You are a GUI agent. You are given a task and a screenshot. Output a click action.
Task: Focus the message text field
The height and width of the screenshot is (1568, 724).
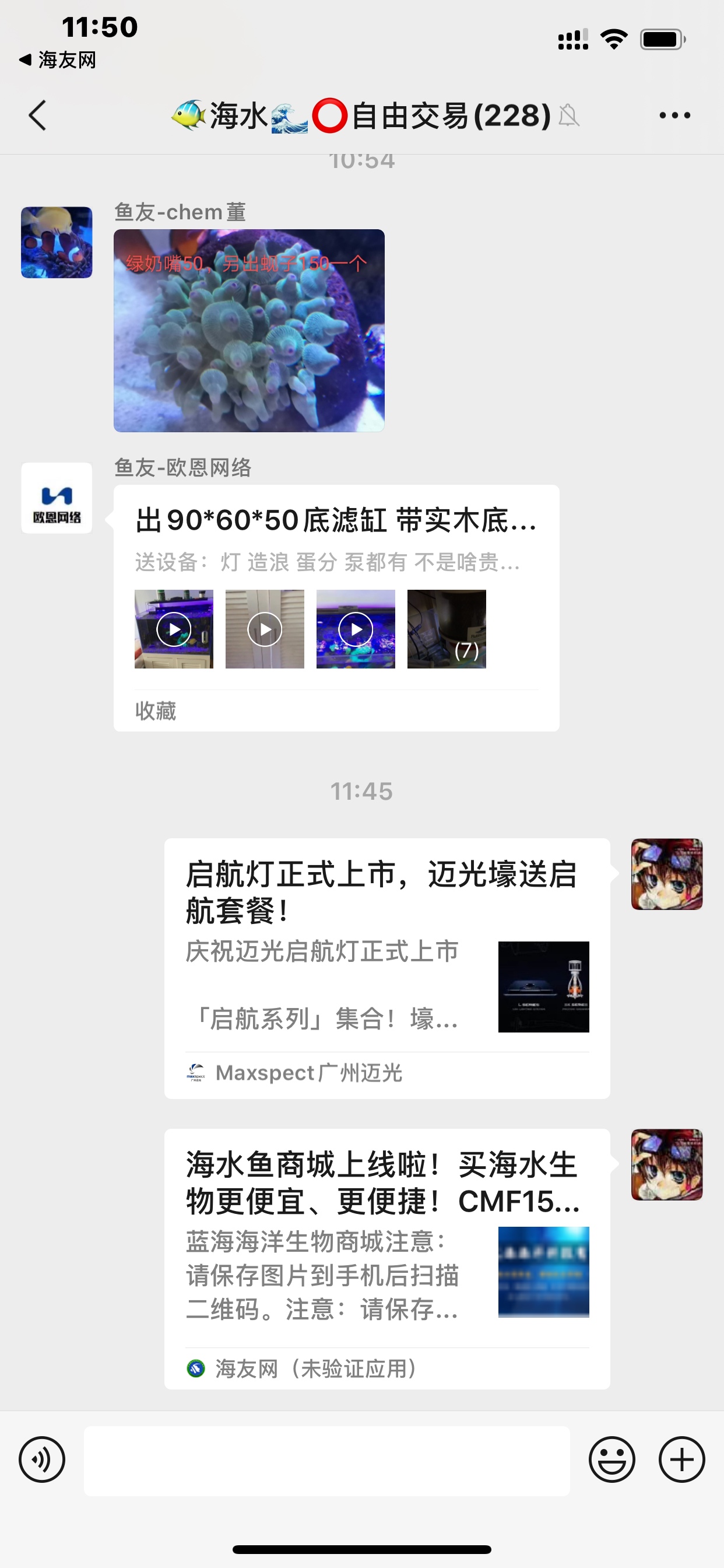326,1460
